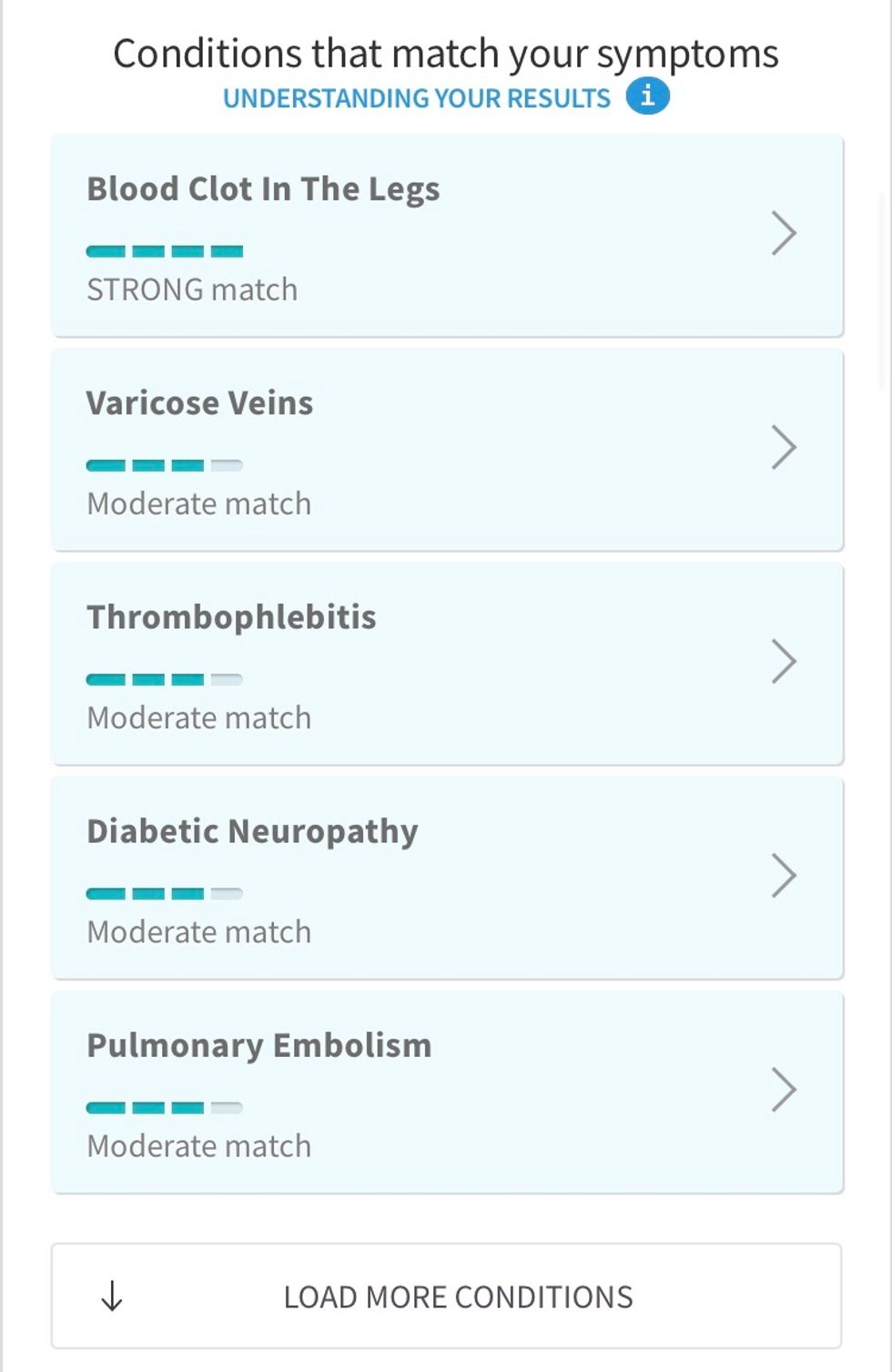The height and width of the screenshot is (1372, 892).
Task: Select the chevron on the Thrombophlebitis card
Action: 784,662
